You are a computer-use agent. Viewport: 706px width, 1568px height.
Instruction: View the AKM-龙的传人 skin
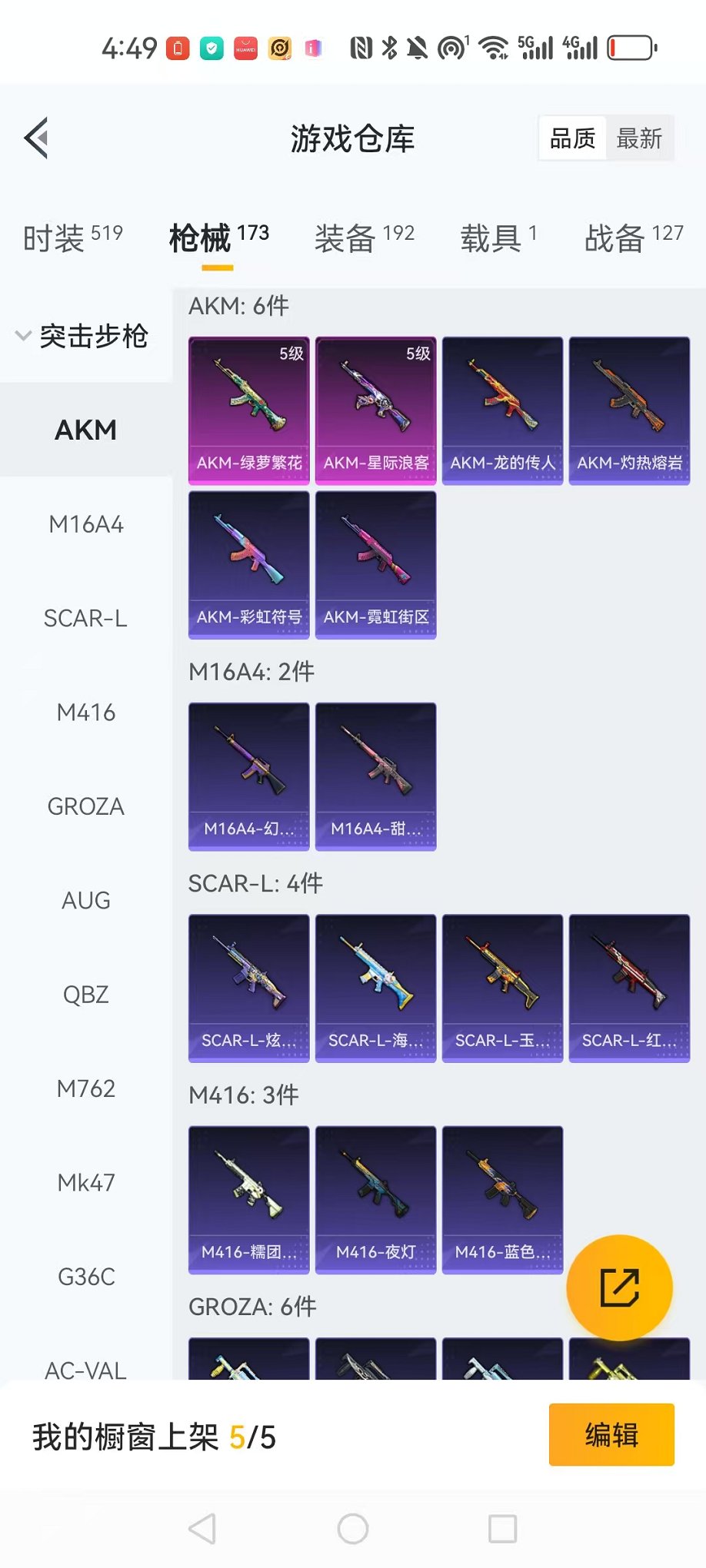pos(503,410)
